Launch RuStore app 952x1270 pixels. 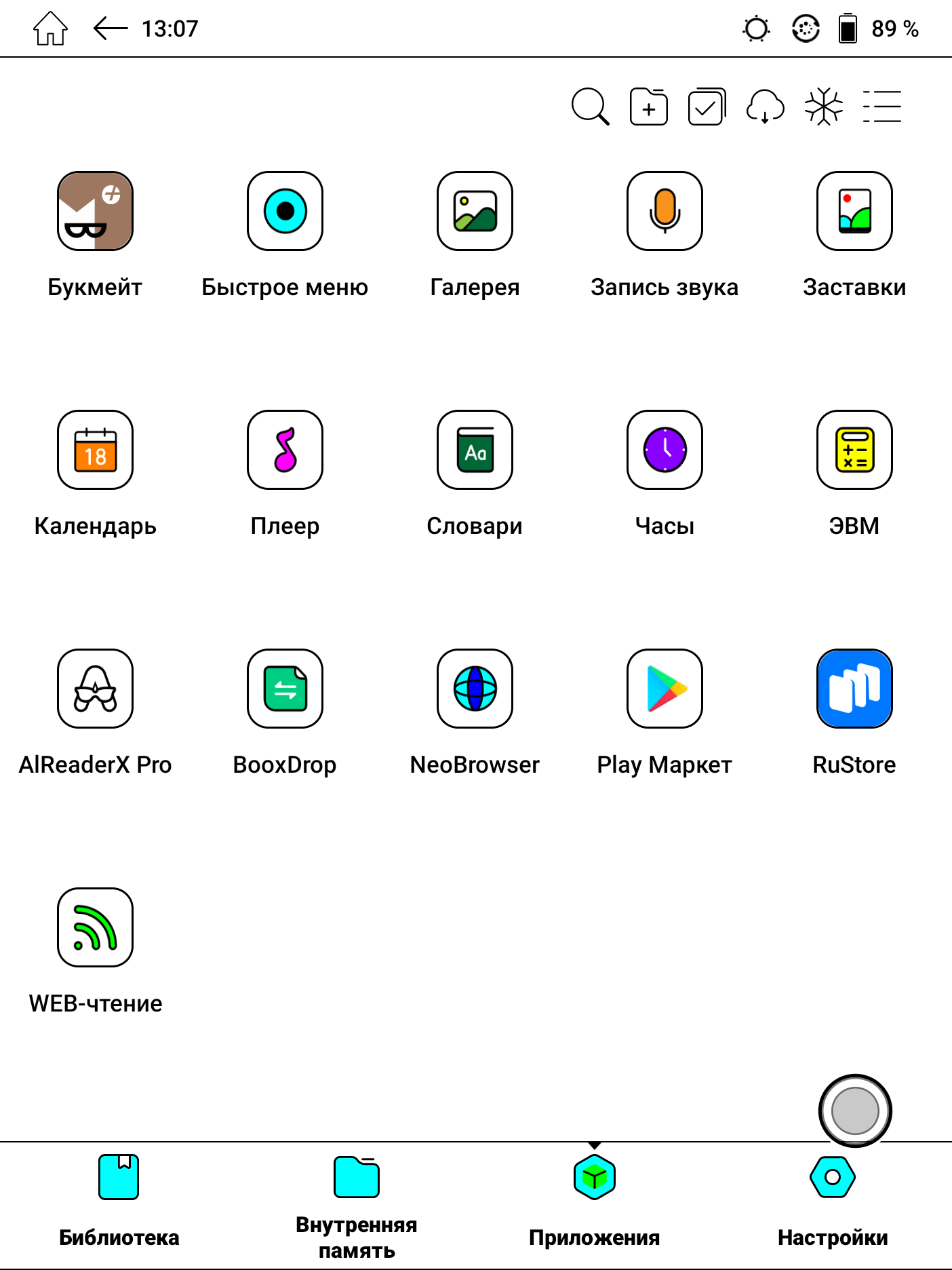pos(854,689)
